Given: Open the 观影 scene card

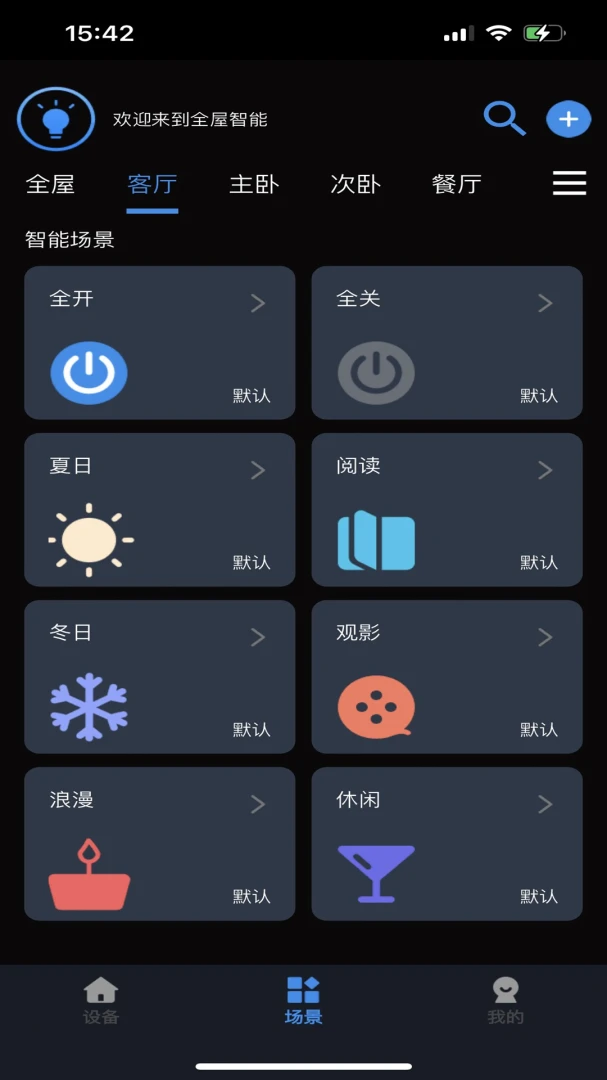Looking at the screenshot, I should (447, 676).
